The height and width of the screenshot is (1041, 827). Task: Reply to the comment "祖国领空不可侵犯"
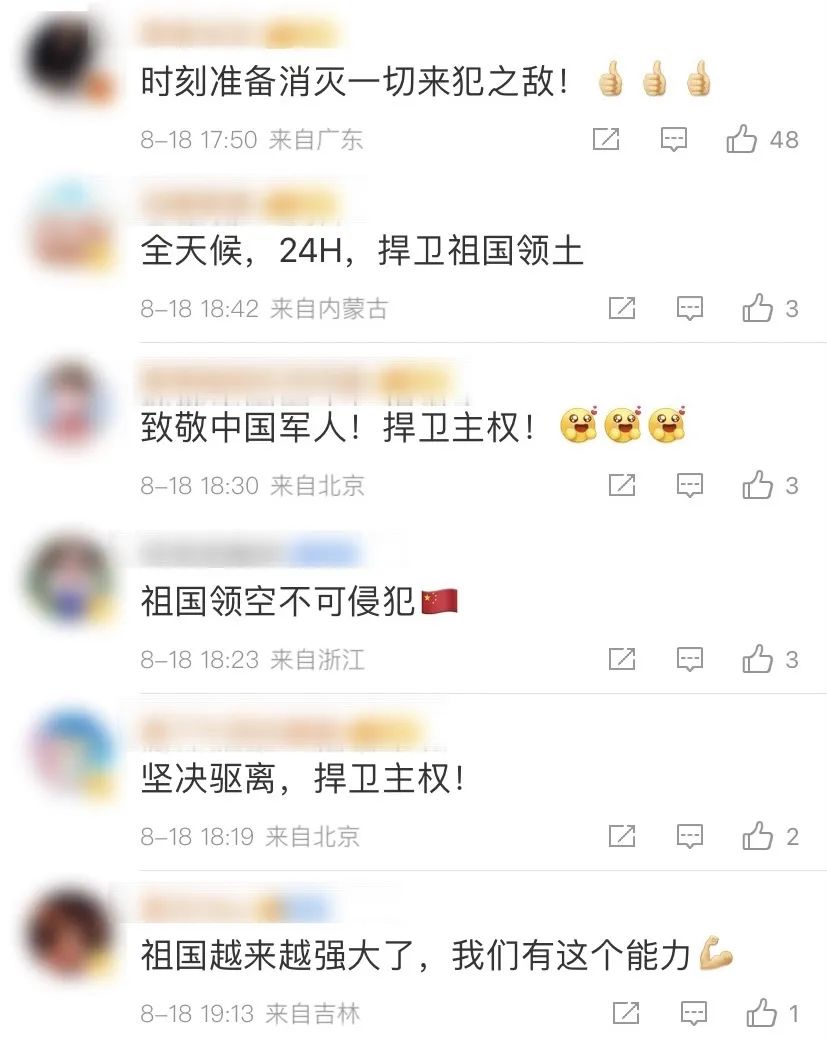[690, 659]
